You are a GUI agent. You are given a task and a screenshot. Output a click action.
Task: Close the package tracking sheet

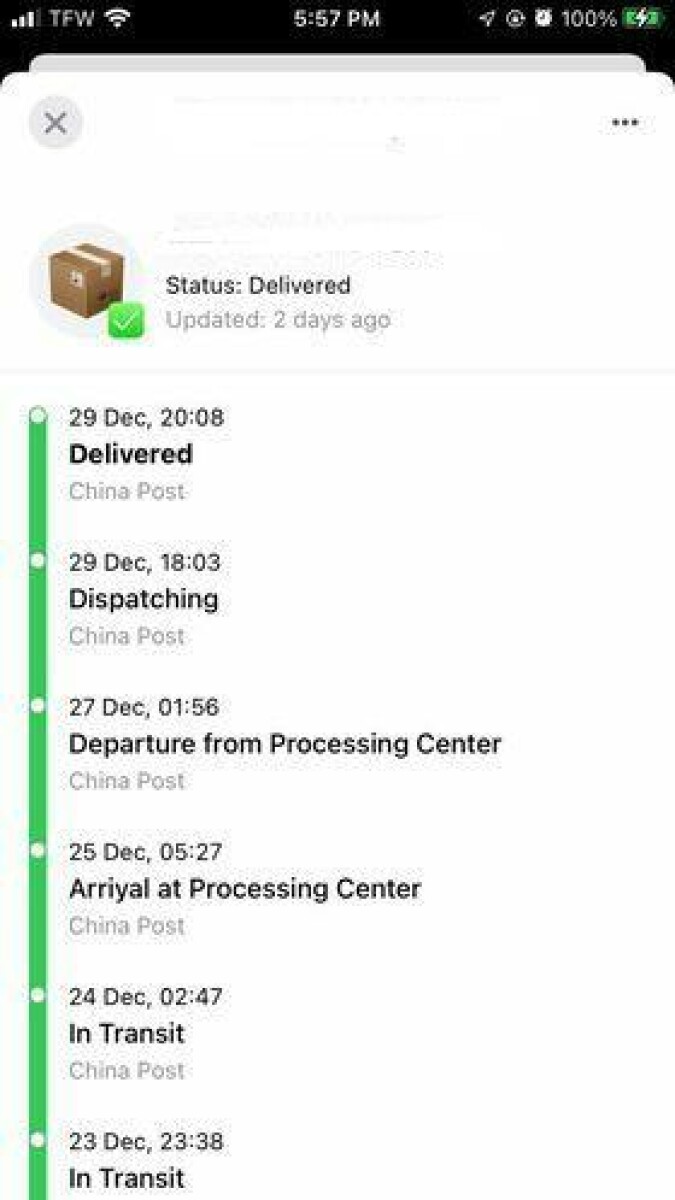pos(55,123)
